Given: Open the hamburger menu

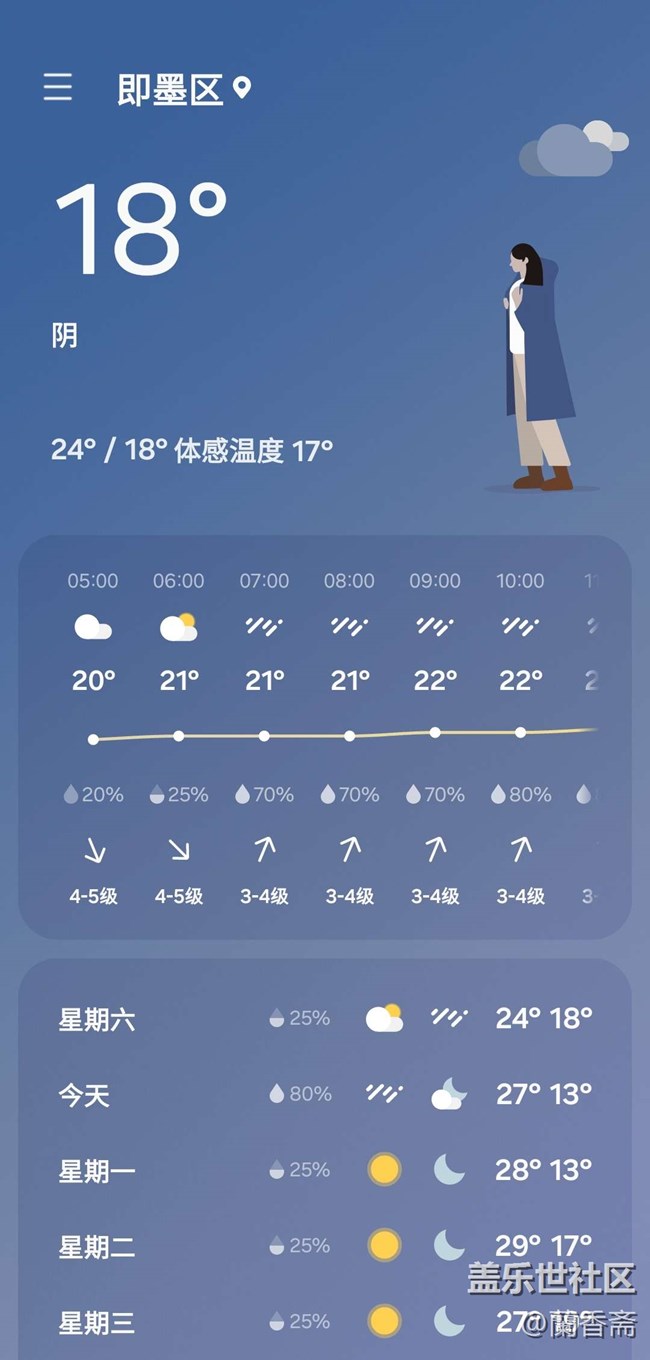Looking at the screenshot, I should (58, 87).
